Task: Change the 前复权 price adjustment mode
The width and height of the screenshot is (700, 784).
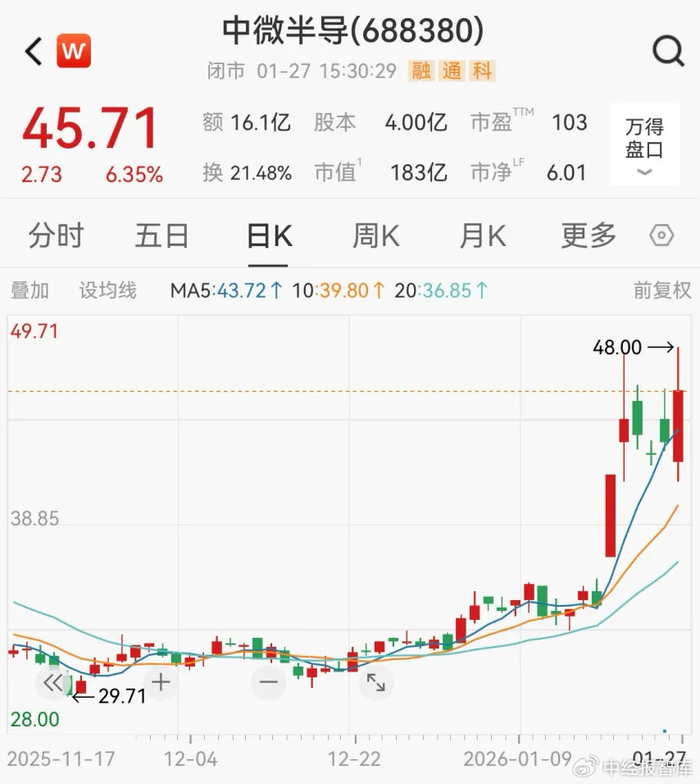Action: [x=661, y=291]
